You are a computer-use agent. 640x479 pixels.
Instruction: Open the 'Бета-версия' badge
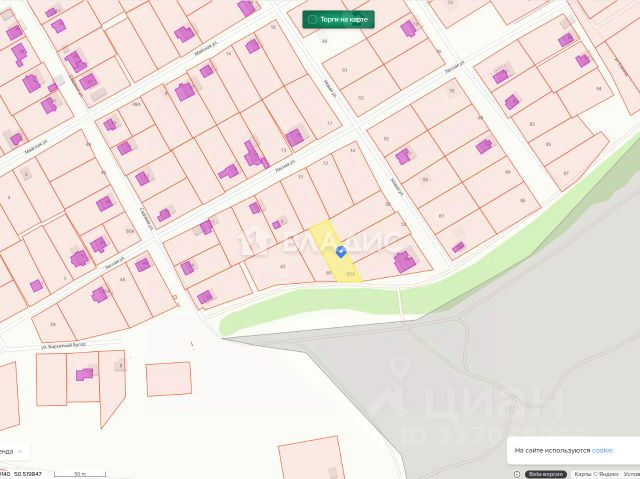click(x=548, y=474)
